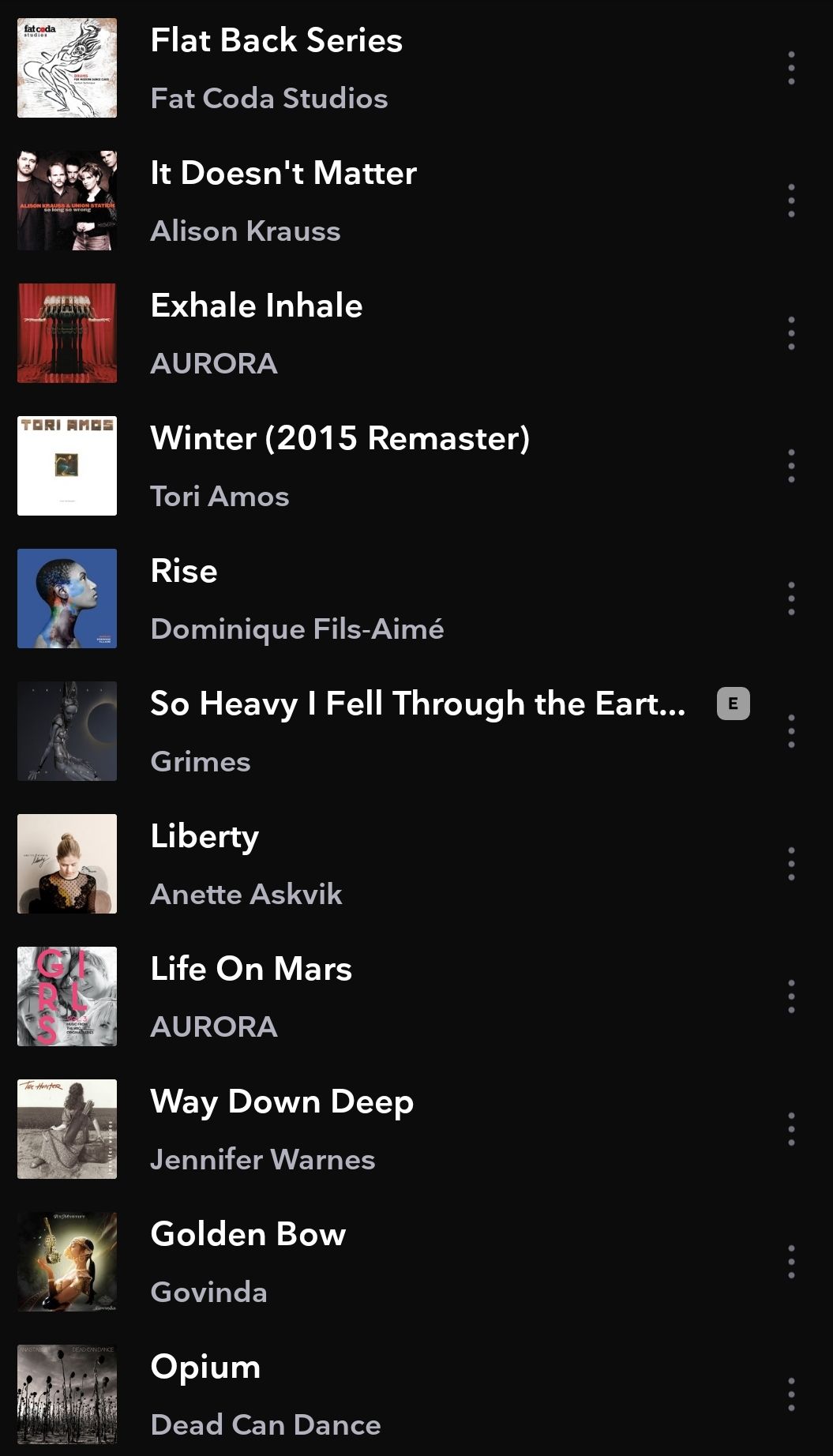
Task: Open the overflow menu for It Doesn't Matter
Action: (791, 201)
